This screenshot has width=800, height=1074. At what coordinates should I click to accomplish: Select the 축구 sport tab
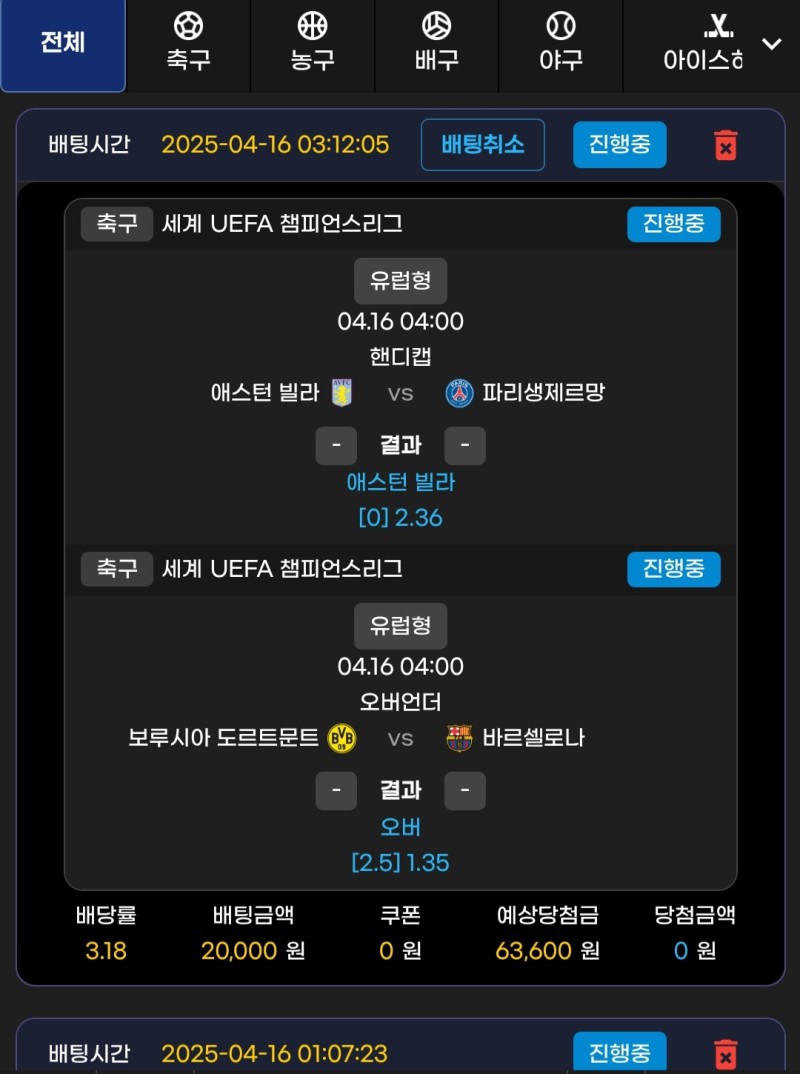point(188,43)
